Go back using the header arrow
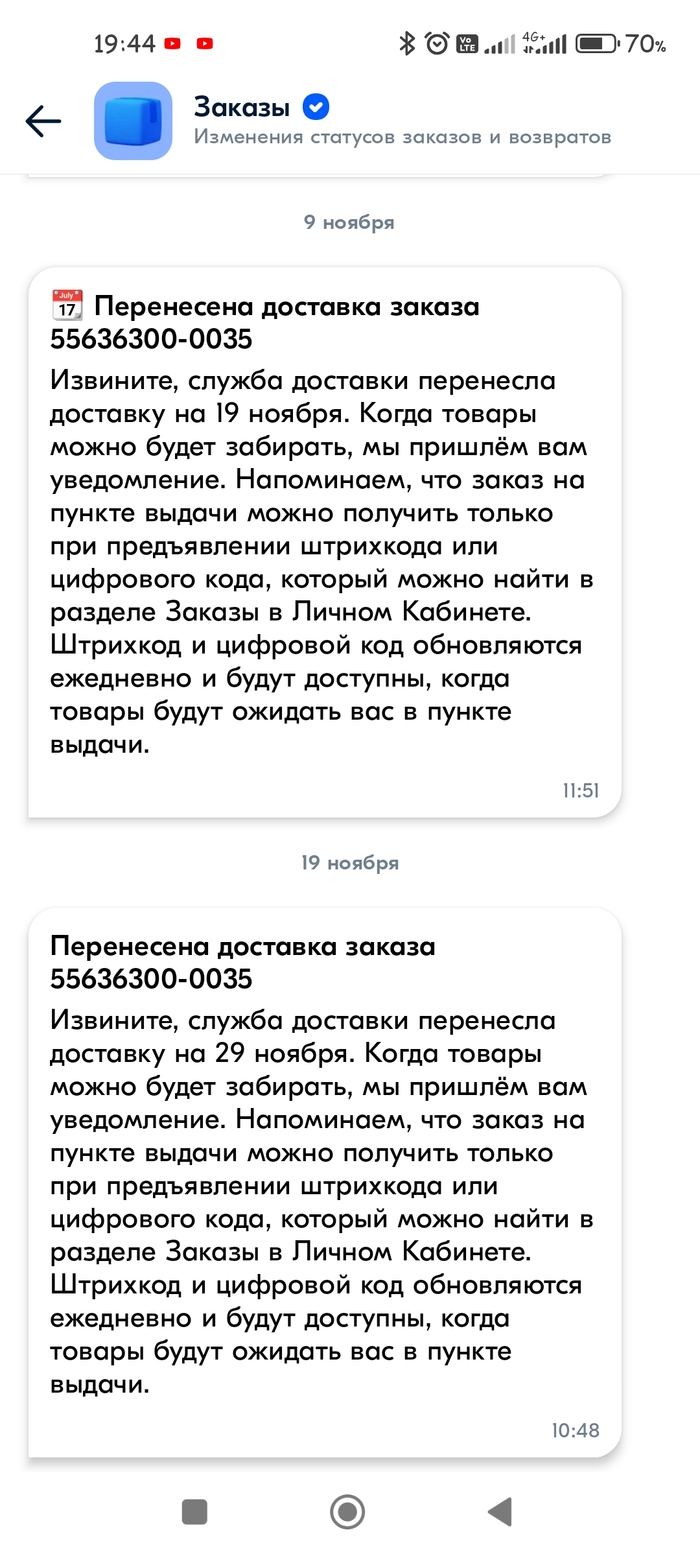Viewport: 700px width, 1556px height. 43,121
